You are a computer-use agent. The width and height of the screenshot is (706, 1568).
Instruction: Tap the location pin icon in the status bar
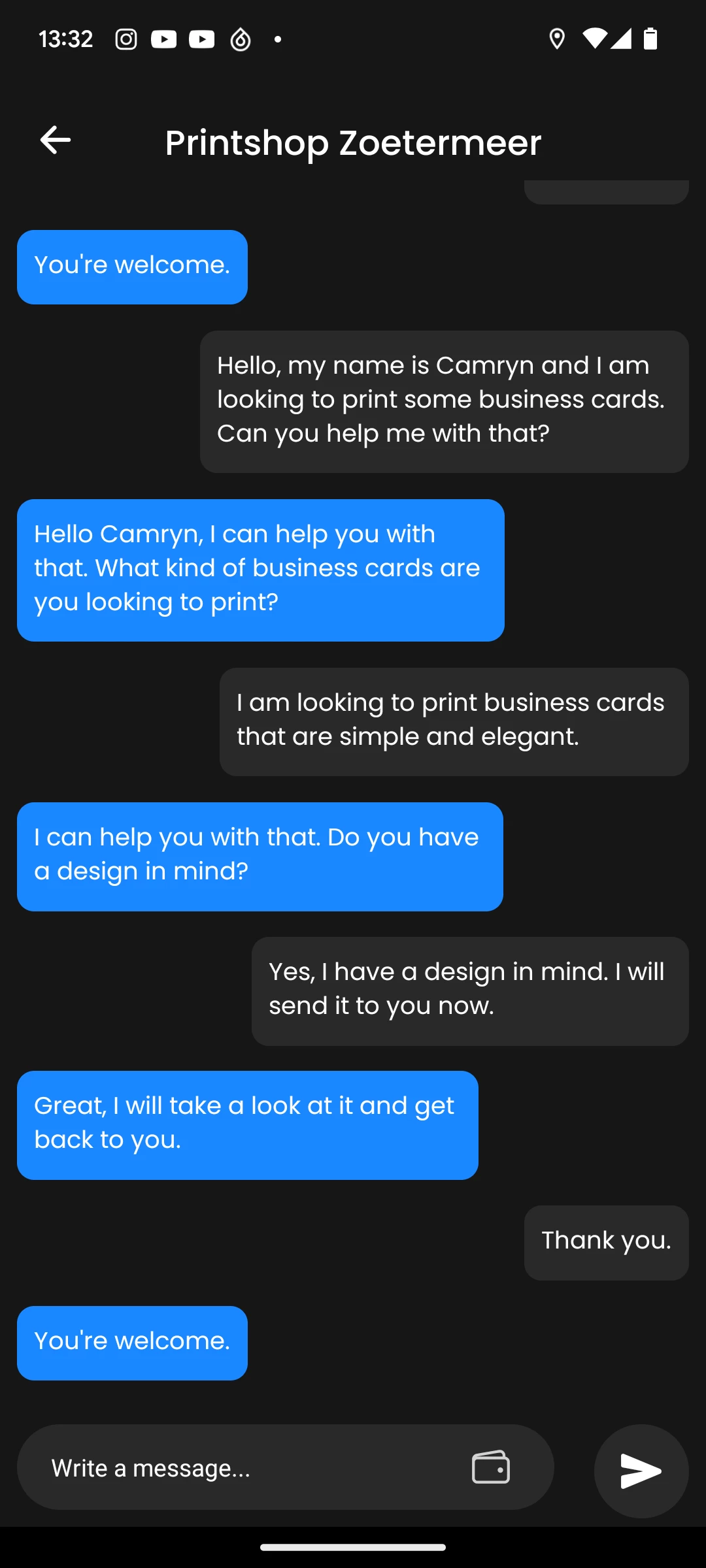tap(556, 39)
